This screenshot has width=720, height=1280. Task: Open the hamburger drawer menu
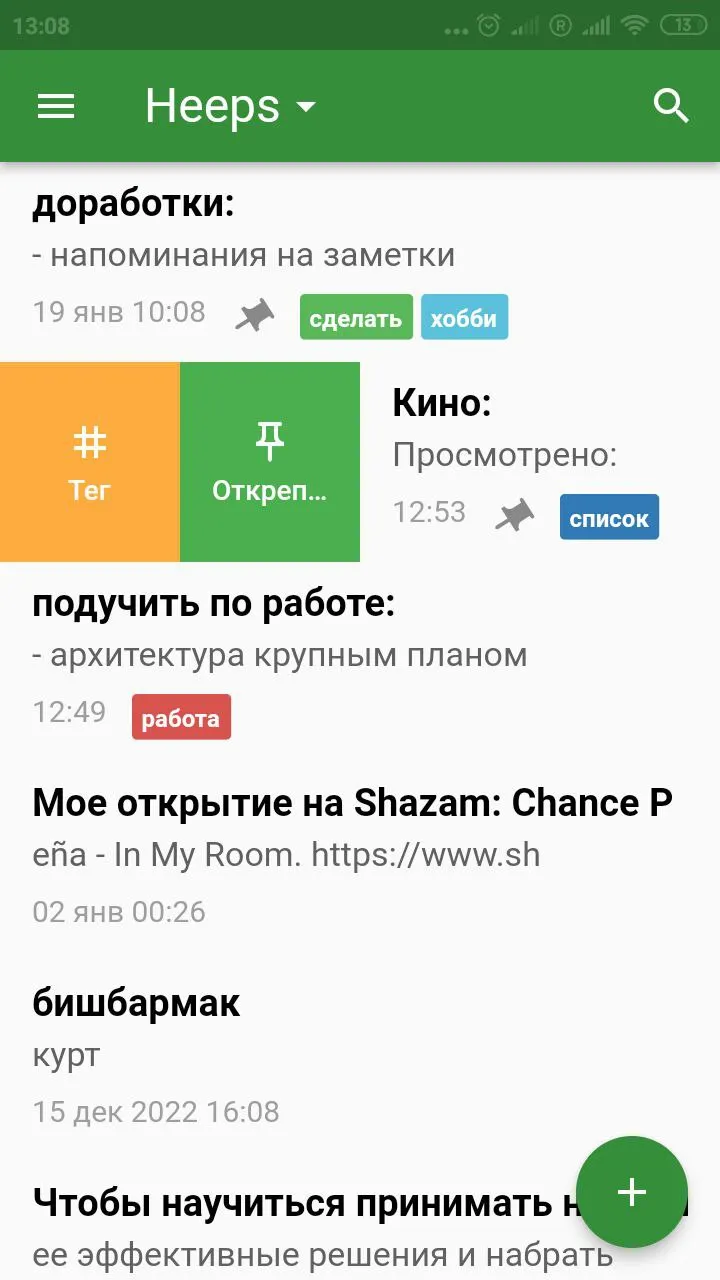point(56,106)
